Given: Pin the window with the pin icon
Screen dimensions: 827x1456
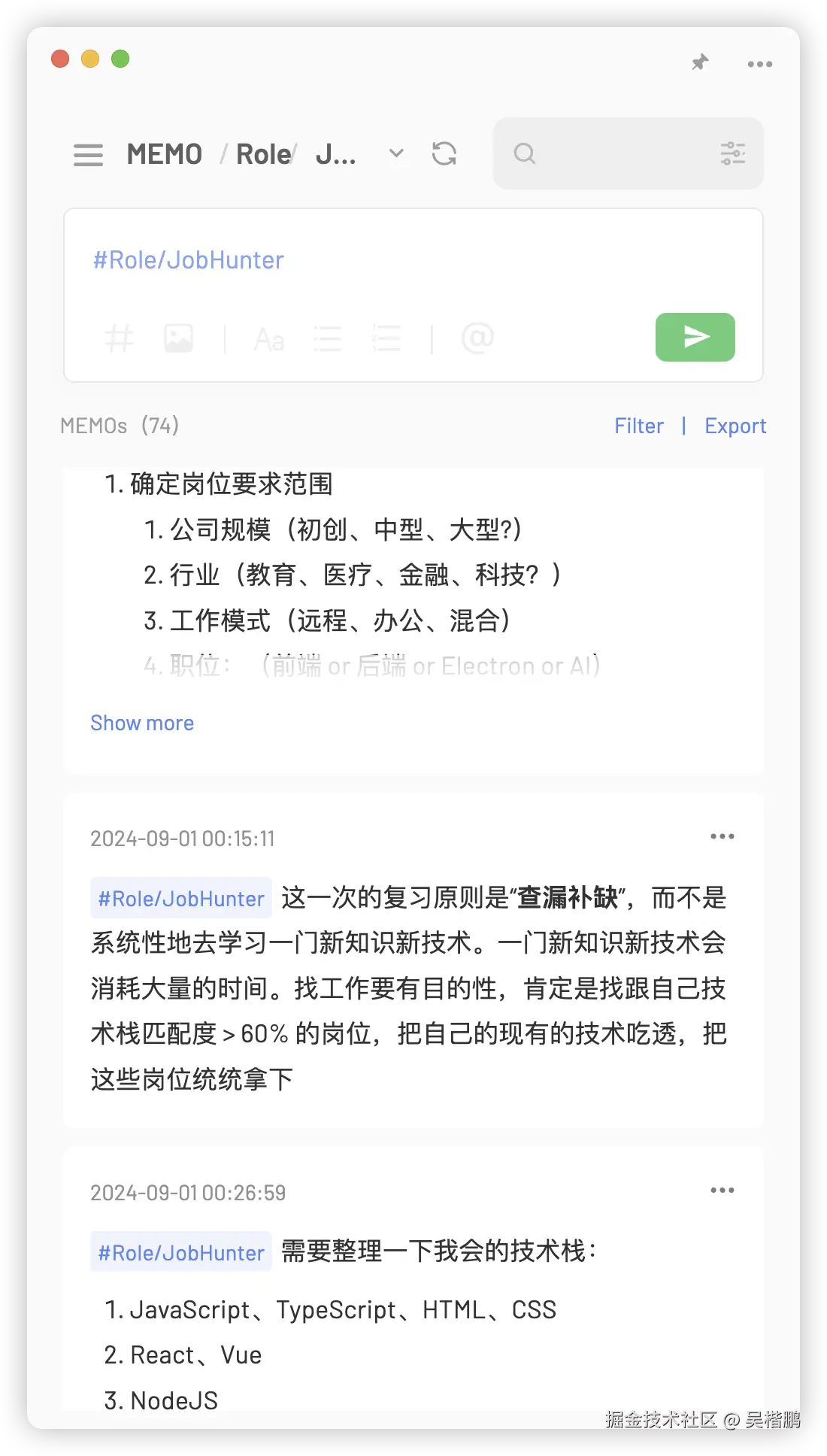Looking at the screenshot, I should pyautogui.click(x=700, y=62).
